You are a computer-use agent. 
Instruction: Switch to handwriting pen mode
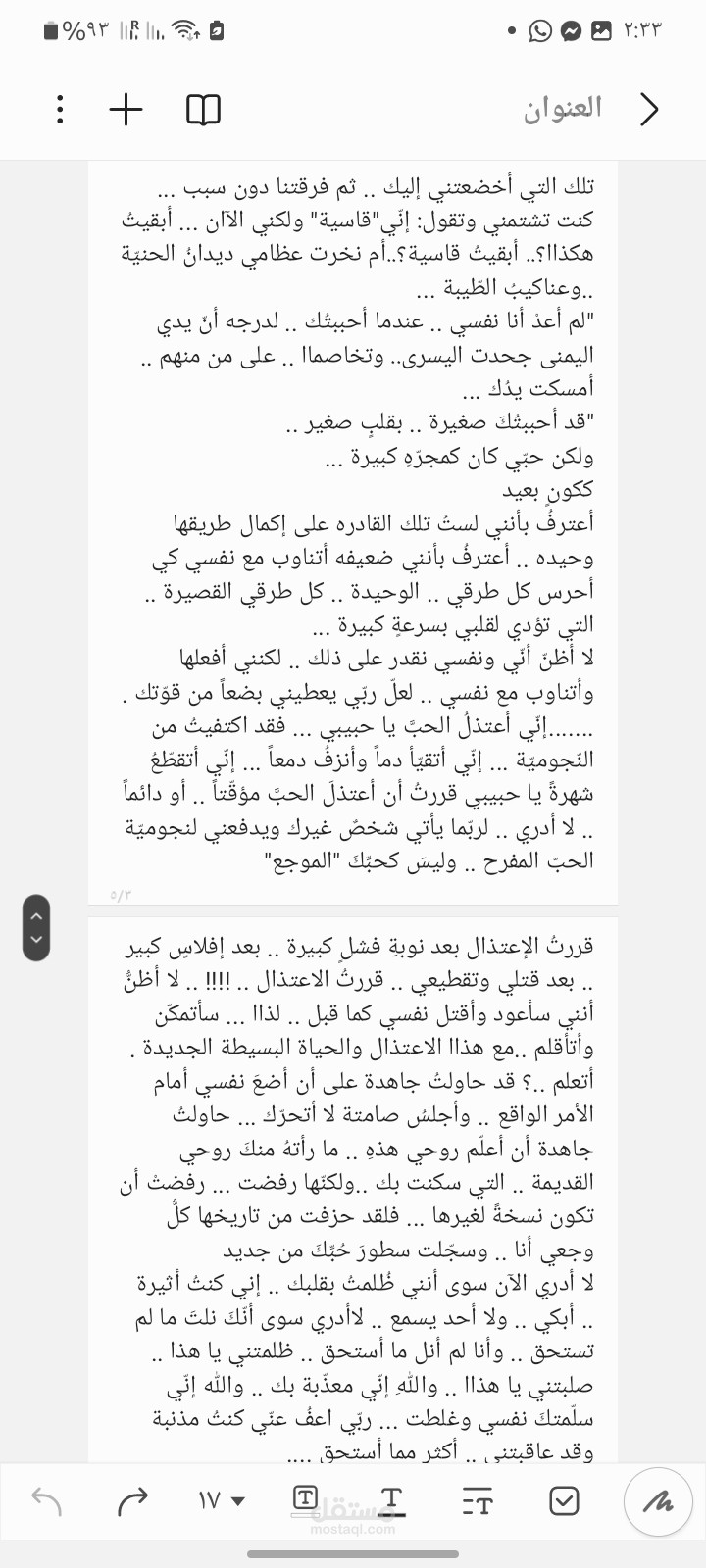tap(658, 1500)
